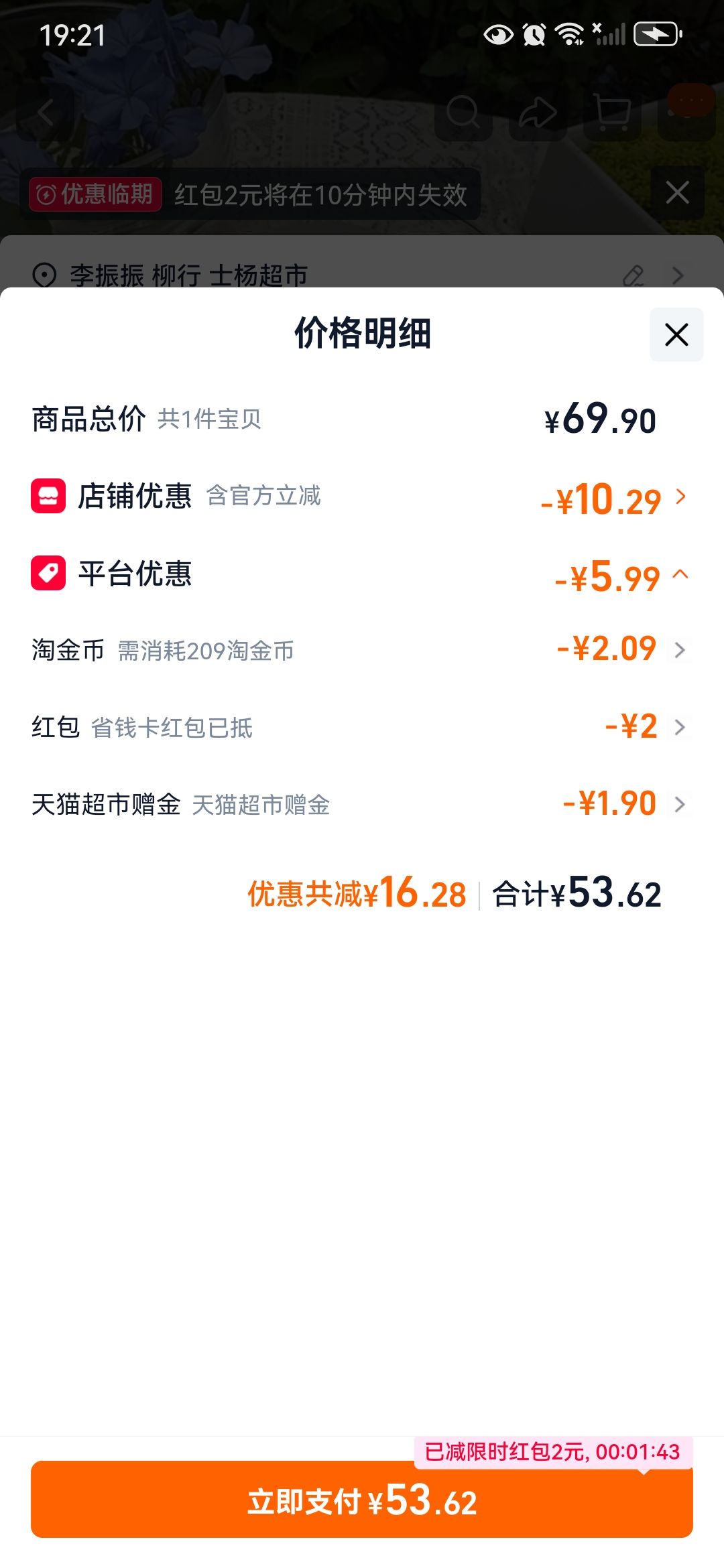The height and width of the screenshot is (1568, 724).
Task: Open the 红包 省钱卡红包 row
Action: click(x=362, y=727)
